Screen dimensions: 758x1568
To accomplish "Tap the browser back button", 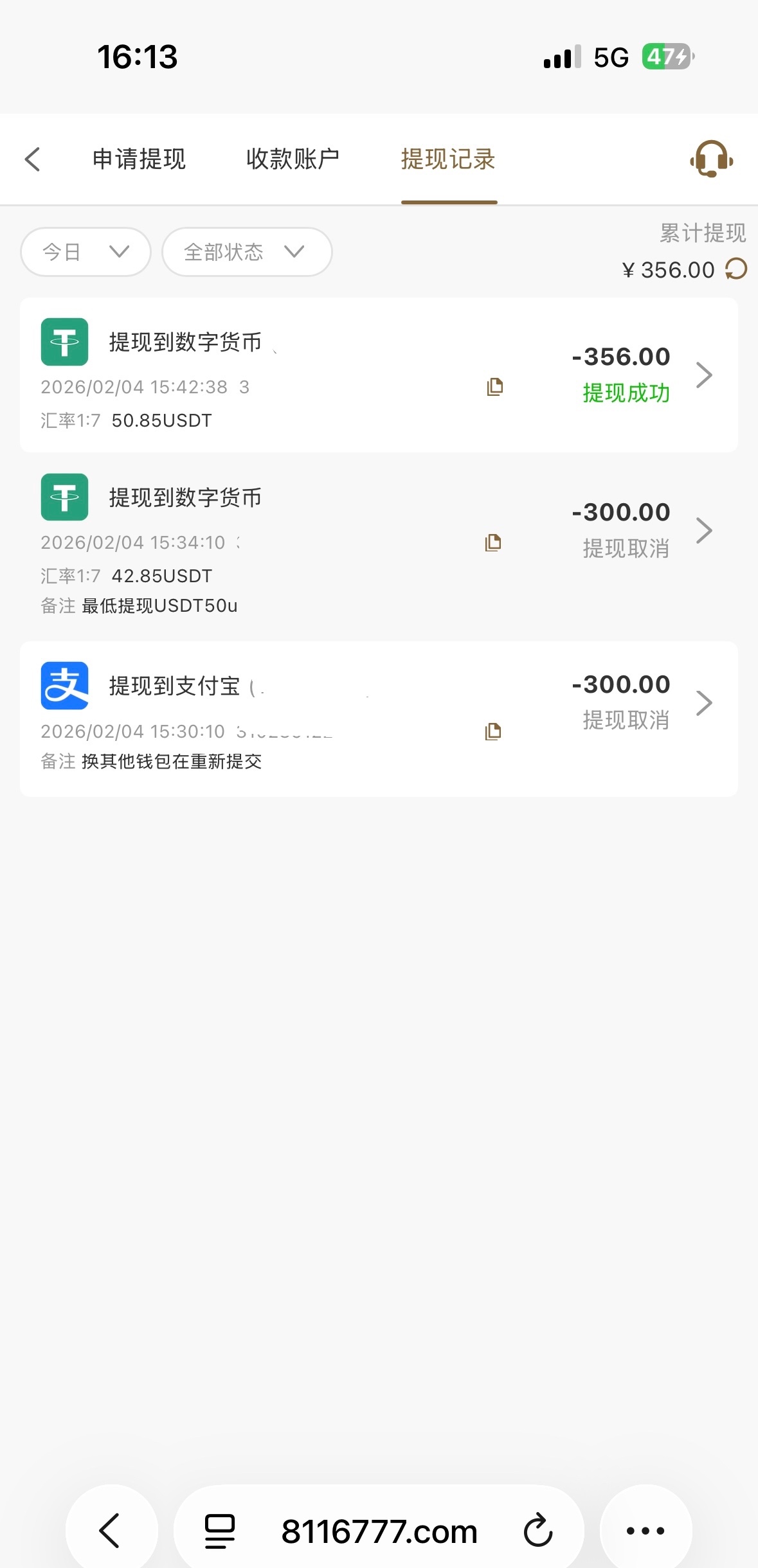I will 111,1531.
